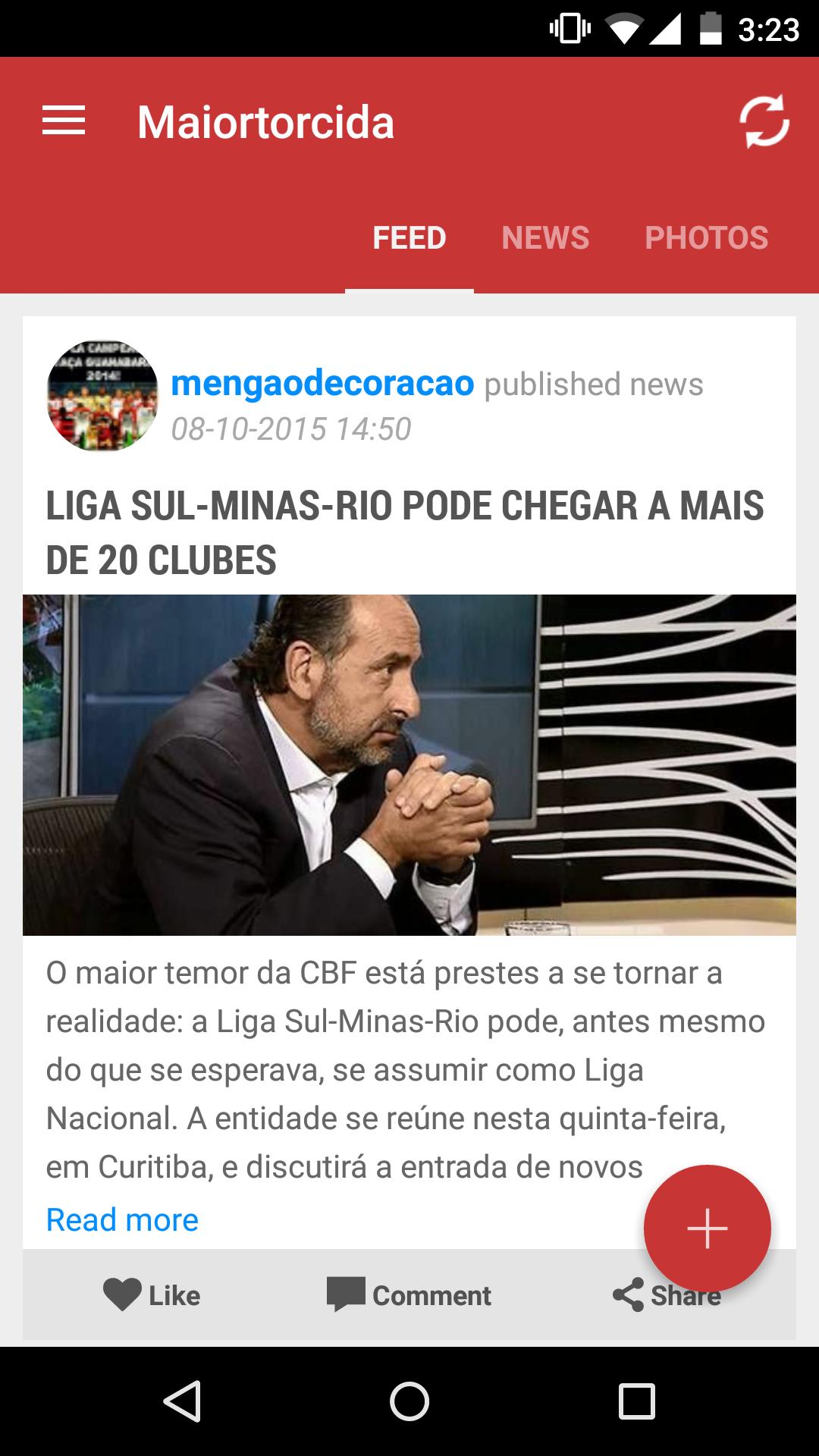Switch to the PHOTOS tab
The width and height of the screenshot is (819, 1456).
point(706,238)
